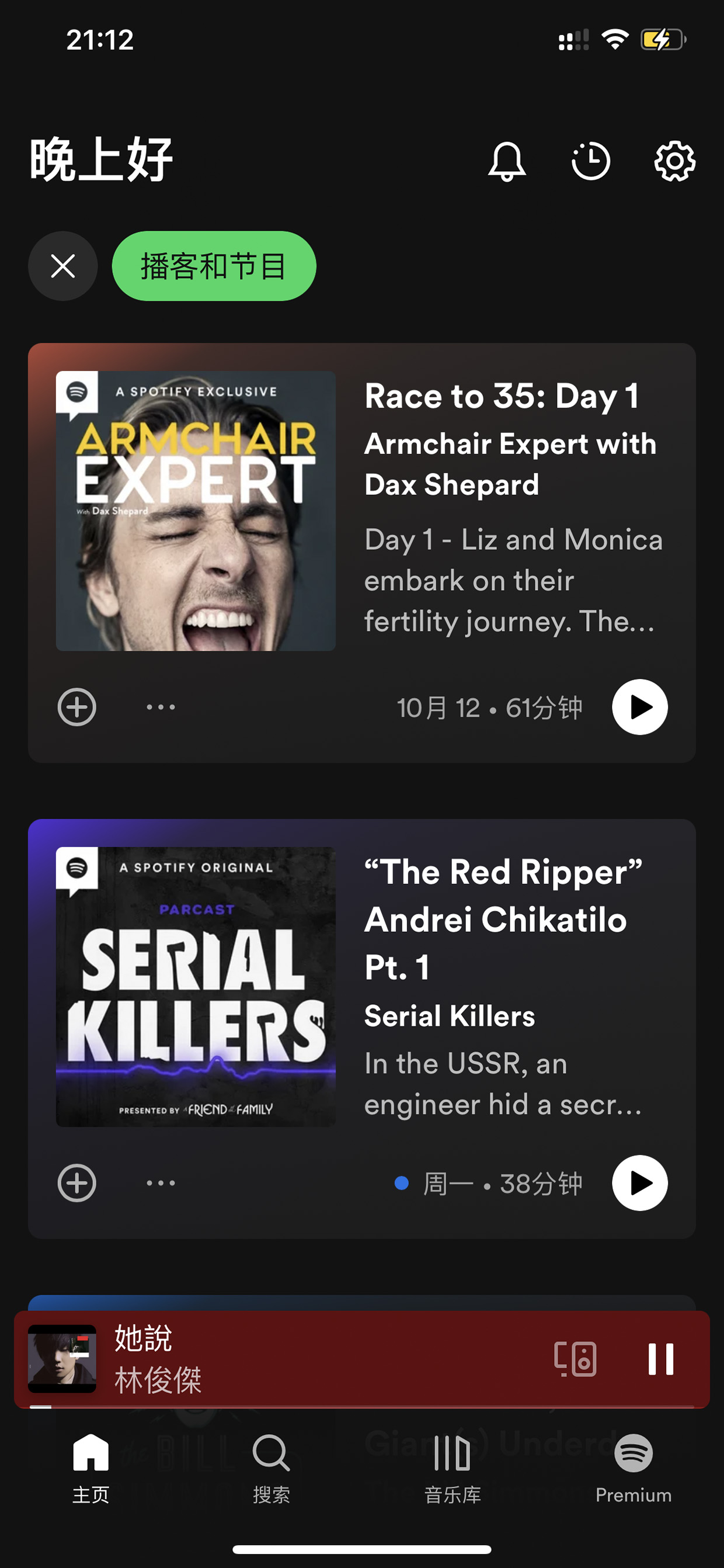Open the notifications bell
Screen dimensions: 724x1568
click(506, 161)
